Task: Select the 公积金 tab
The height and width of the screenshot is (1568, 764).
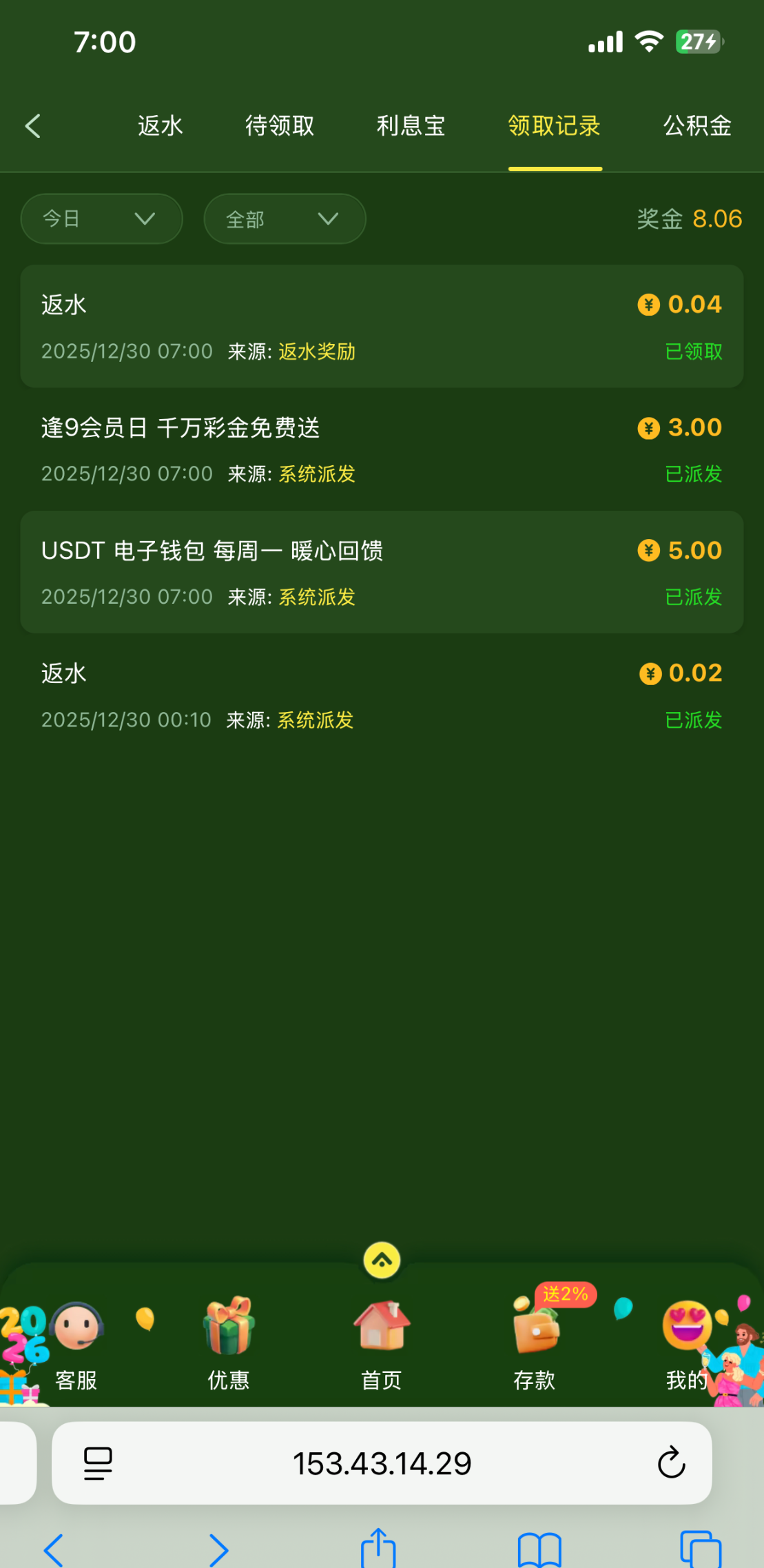Action: [x=697, y=126]
